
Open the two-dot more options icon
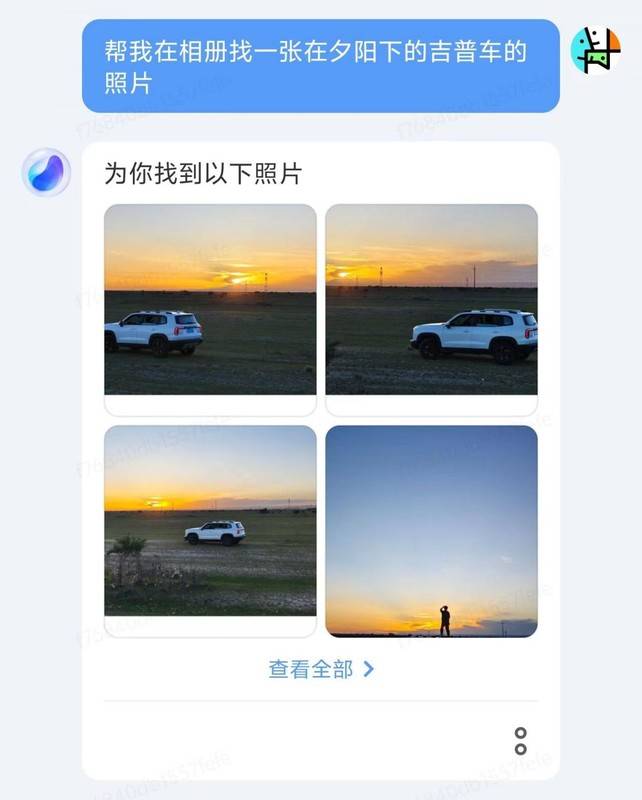pyautogui.click(x=520, y=741)
